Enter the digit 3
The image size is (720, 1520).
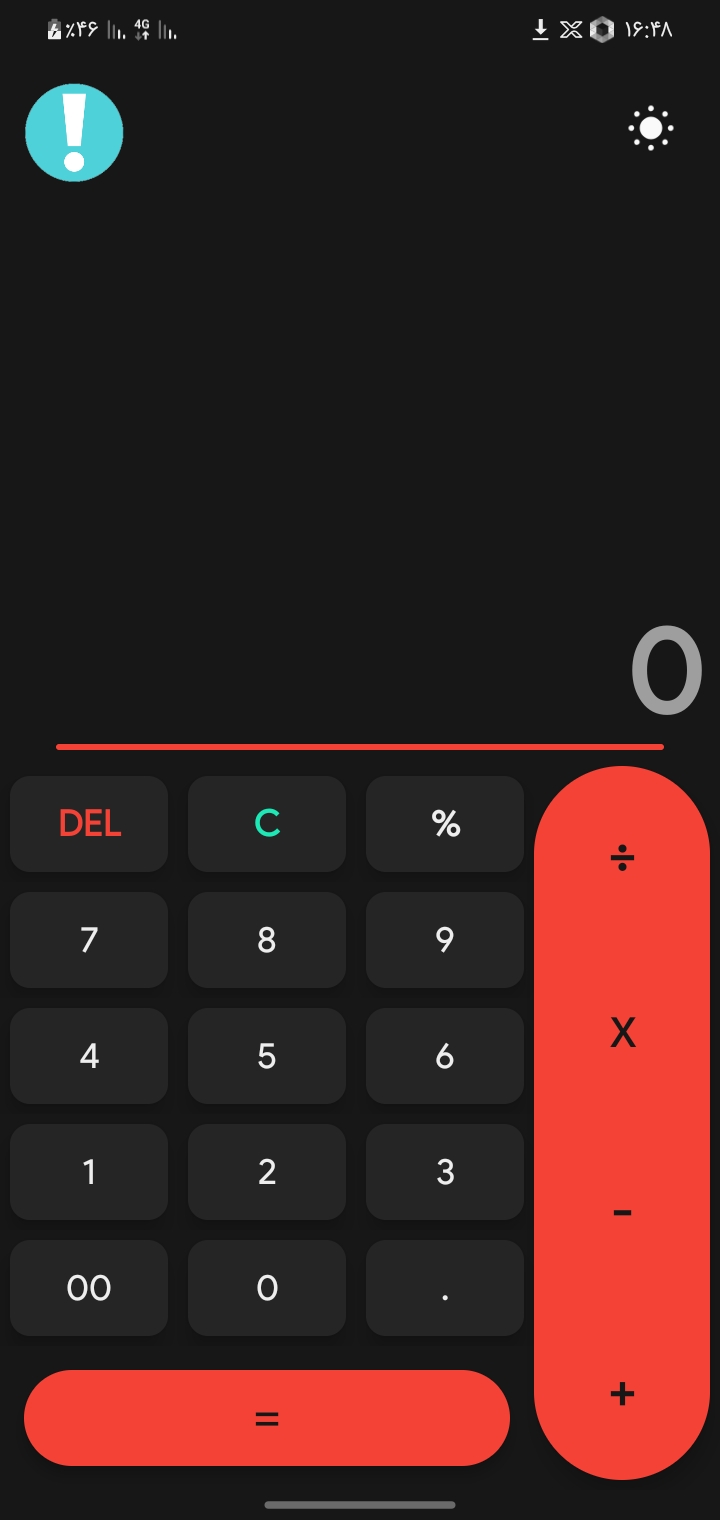pos(445,1172)
